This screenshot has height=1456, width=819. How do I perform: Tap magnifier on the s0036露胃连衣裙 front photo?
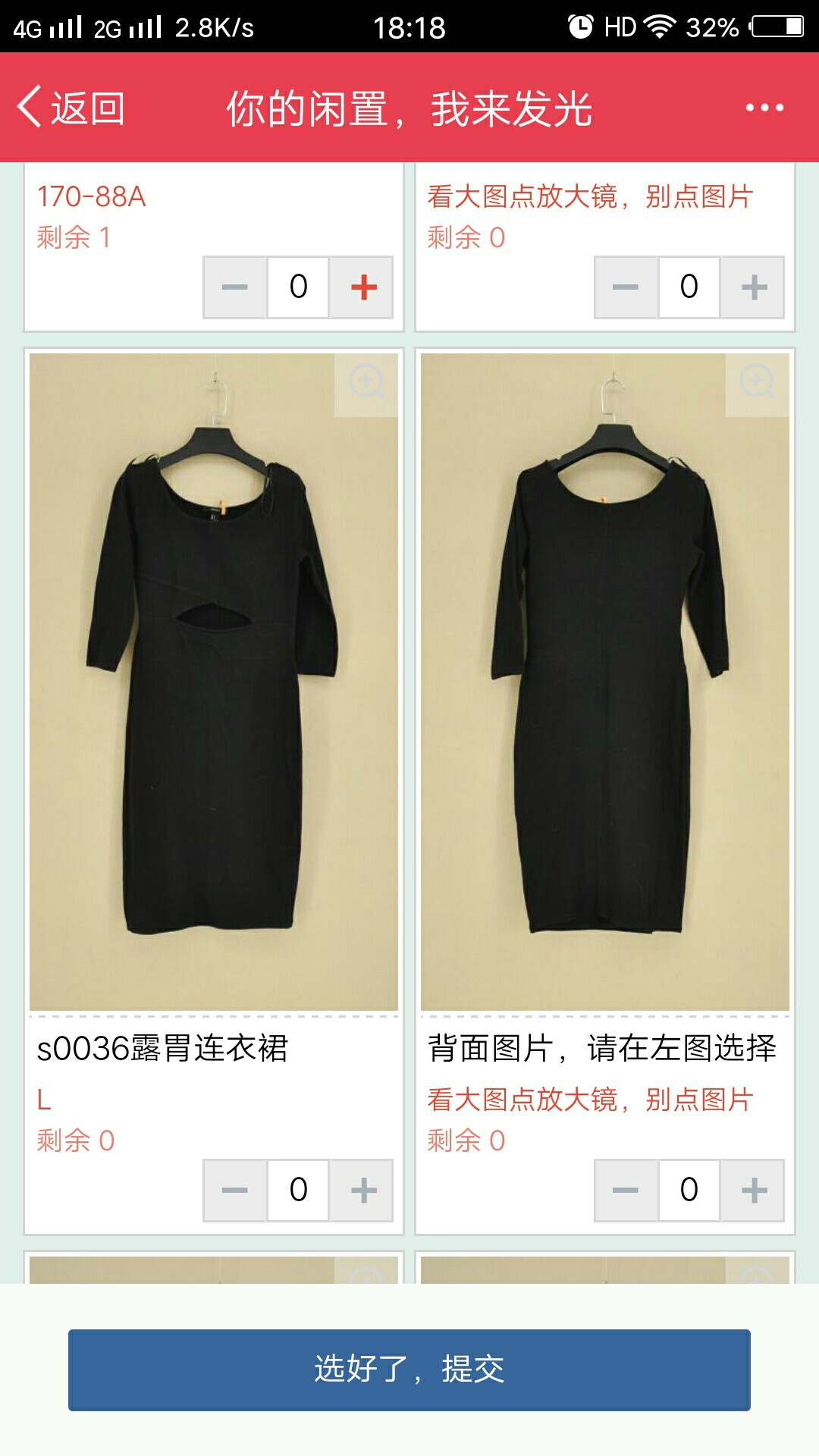[366, 384]
